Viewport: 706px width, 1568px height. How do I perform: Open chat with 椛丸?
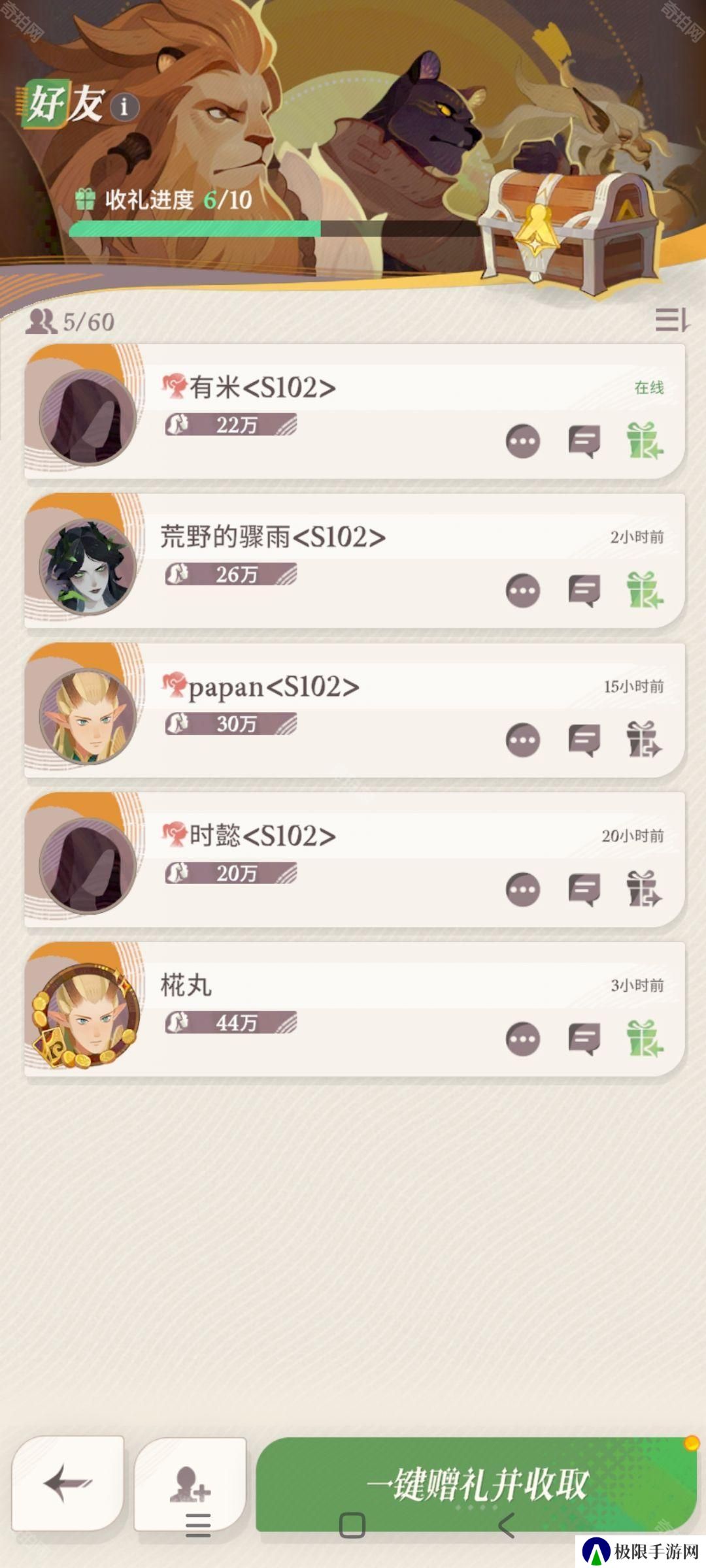[x=584, y=1039]
